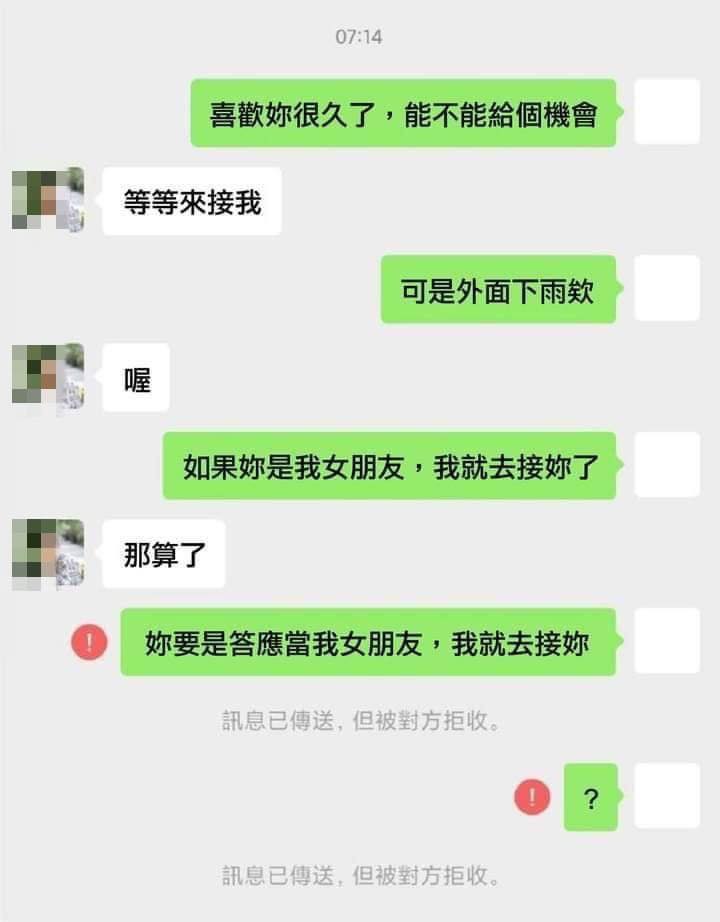Image resolution: width=720 pixels, height=922 pixels.
Task: Open the contact avatar beside "那算了"
Action: coord(48,553)
